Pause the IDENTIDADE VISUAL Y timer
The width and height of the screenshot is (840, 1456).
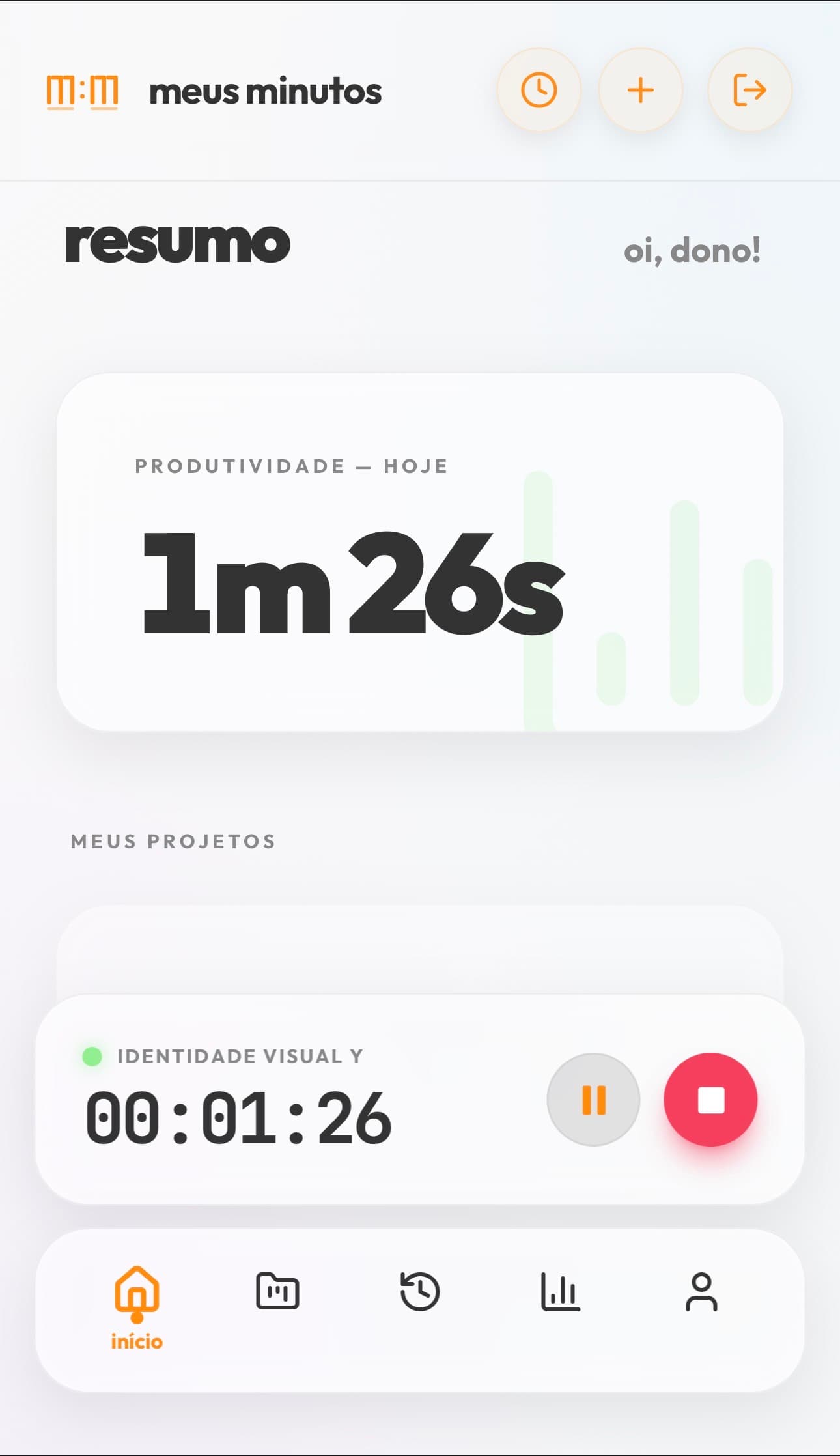click(593, 1099)
